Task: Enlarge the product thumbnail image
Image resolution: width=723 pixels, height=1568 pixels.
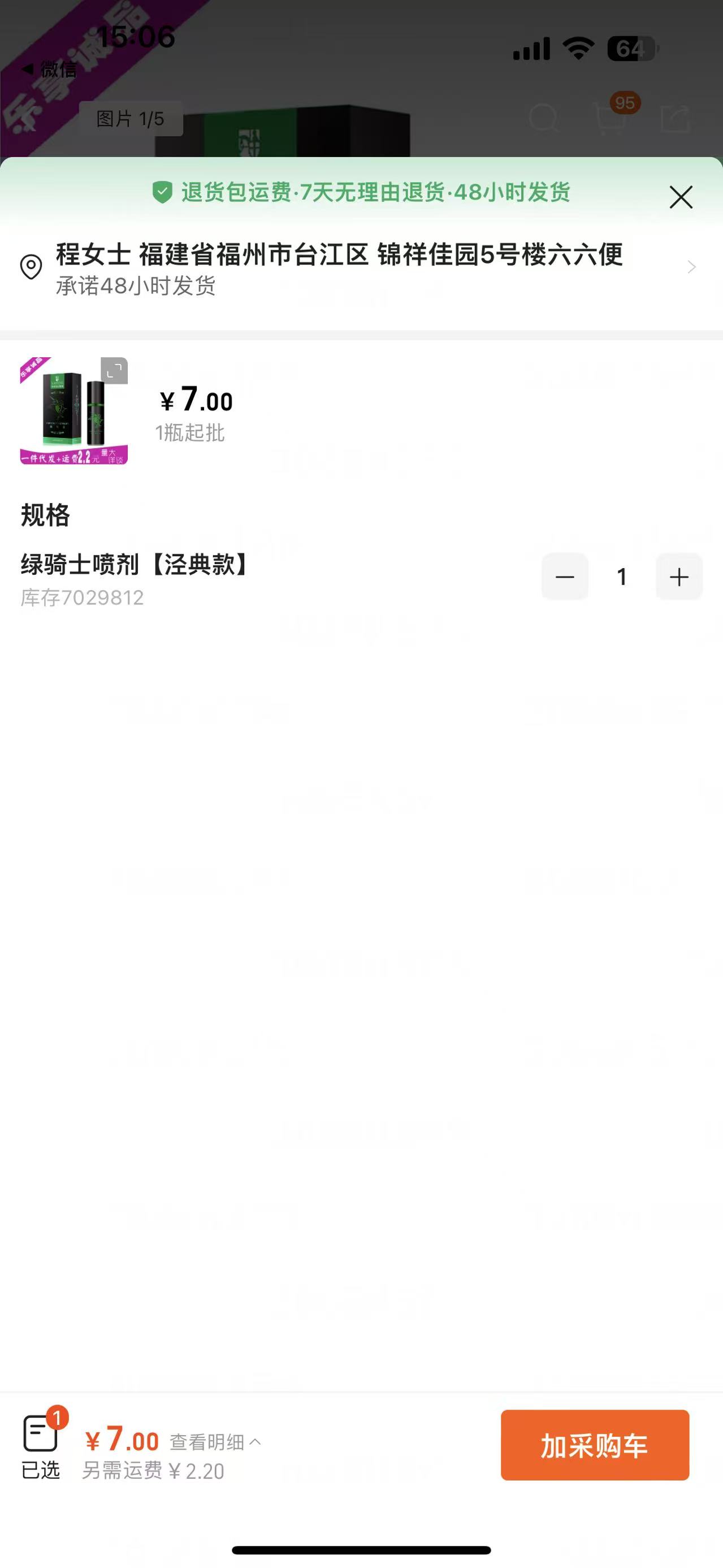Action: 114,371
